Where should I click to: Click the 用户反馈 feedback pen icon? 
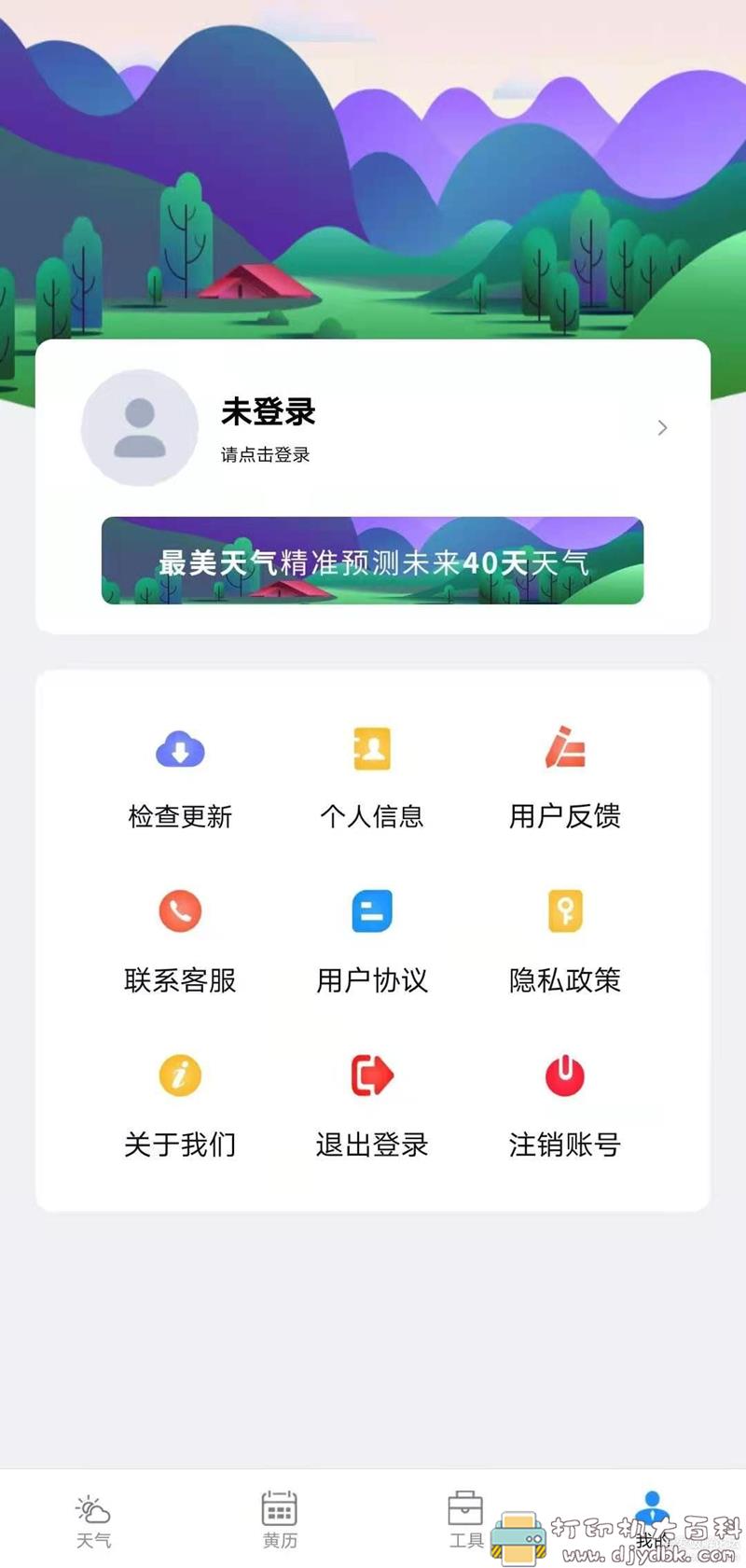point(563,748)
